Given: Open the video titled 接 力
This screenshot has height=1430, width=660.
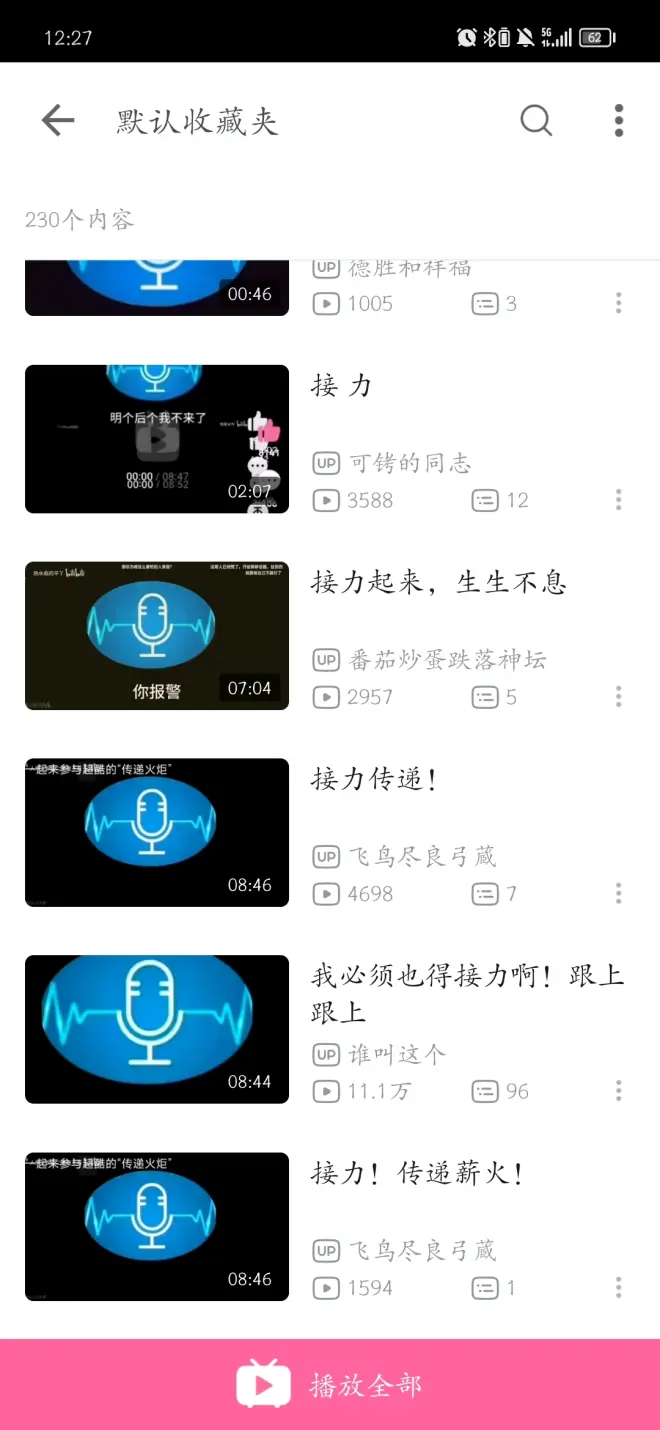Looking at the screenshot, I should pyautogui.click(x=157, y=439).
